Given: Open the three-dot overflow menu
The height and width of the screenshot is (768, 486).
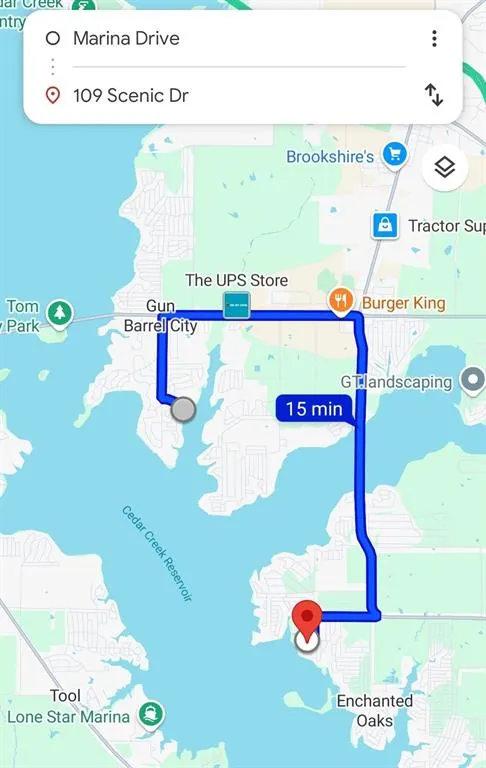Looking at the screenshot, I should 434,38.
